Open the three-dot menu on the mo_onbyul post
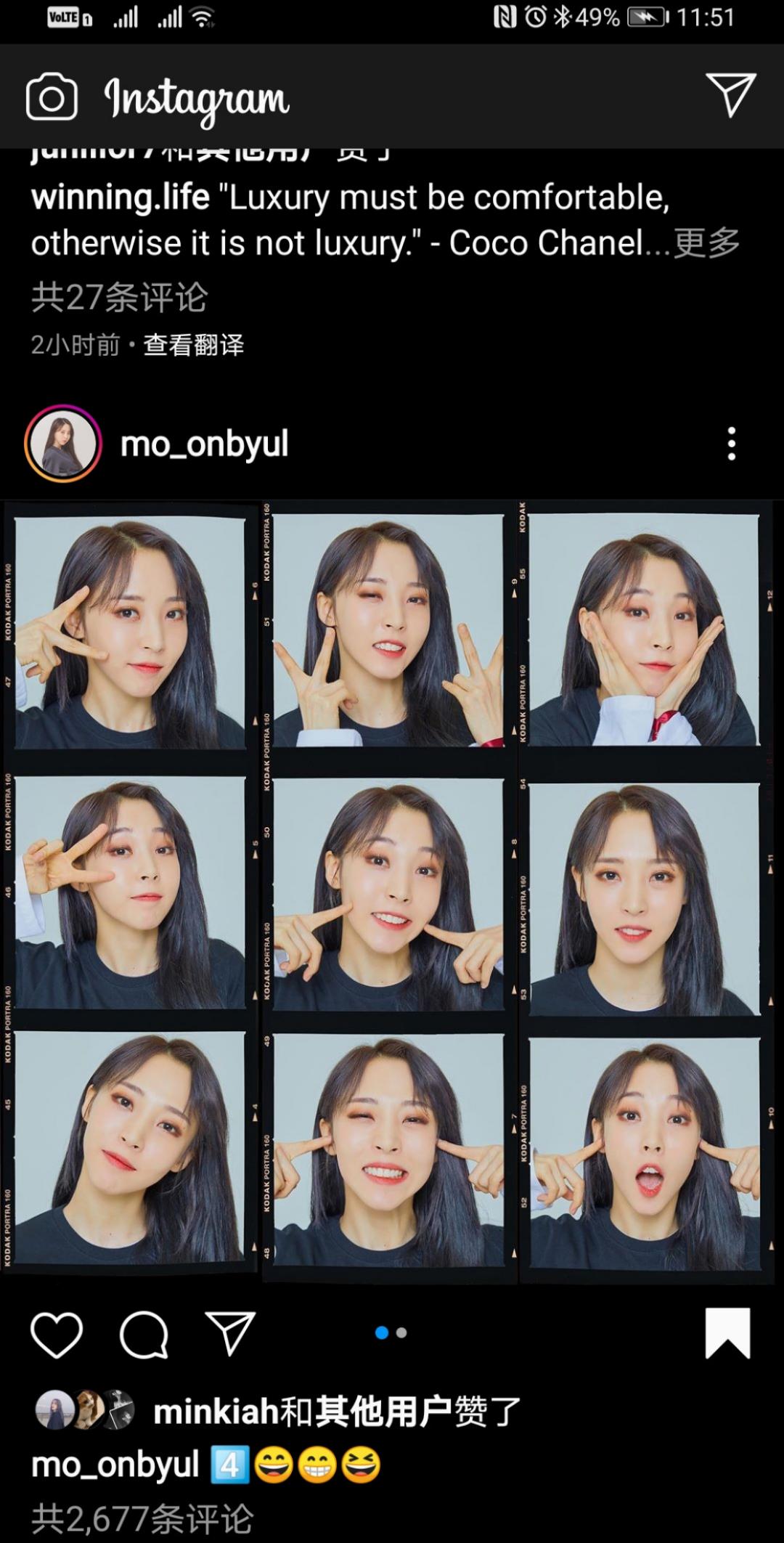This screenshot has width=784, height=1543. 732,444
